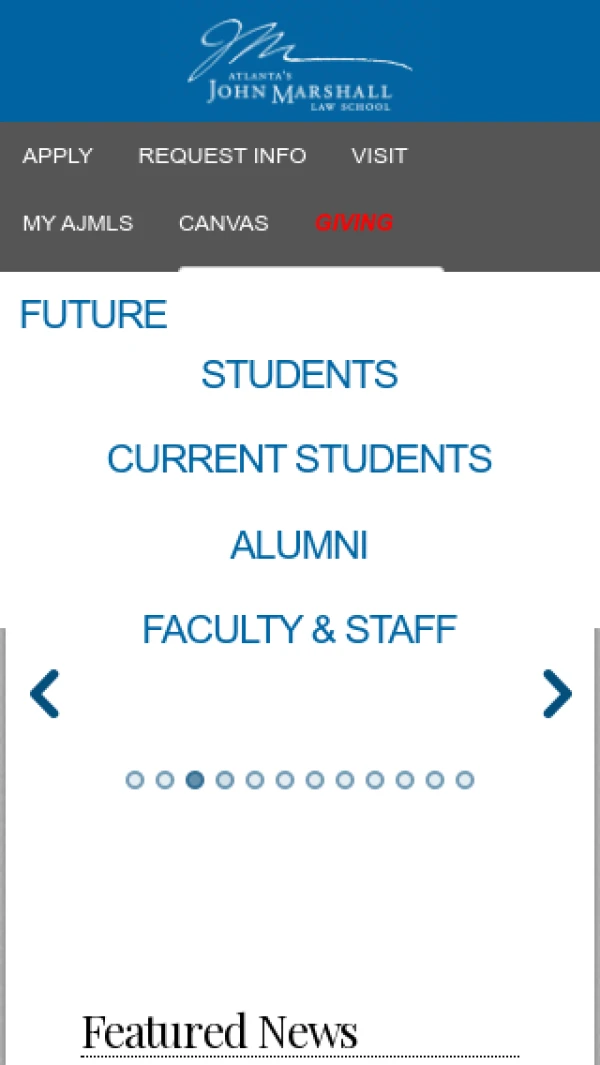
Task: Tap Request Info in the top menu
Action: point(222,156)
